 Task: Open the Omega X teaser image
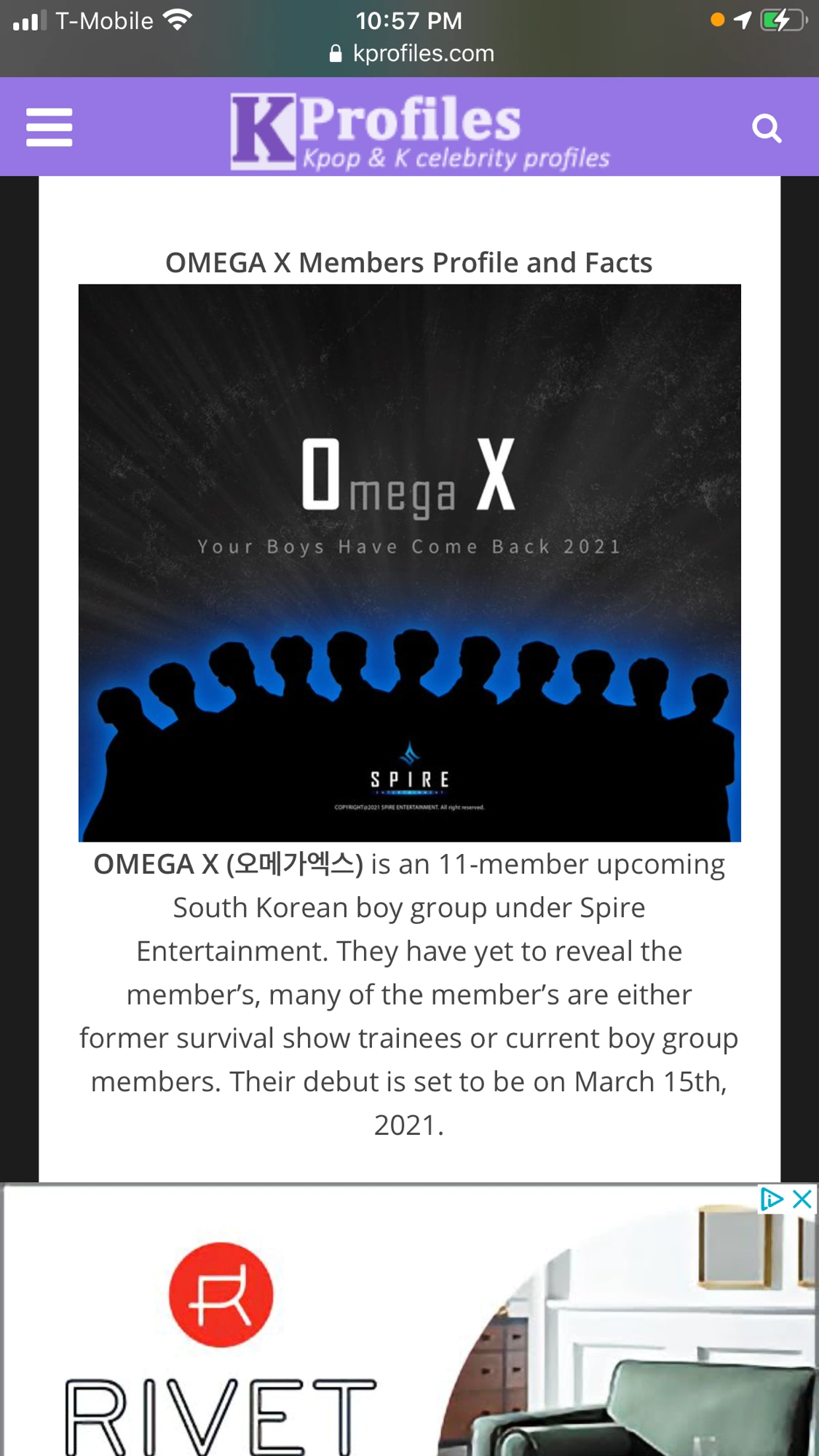(x=410, y=561)
